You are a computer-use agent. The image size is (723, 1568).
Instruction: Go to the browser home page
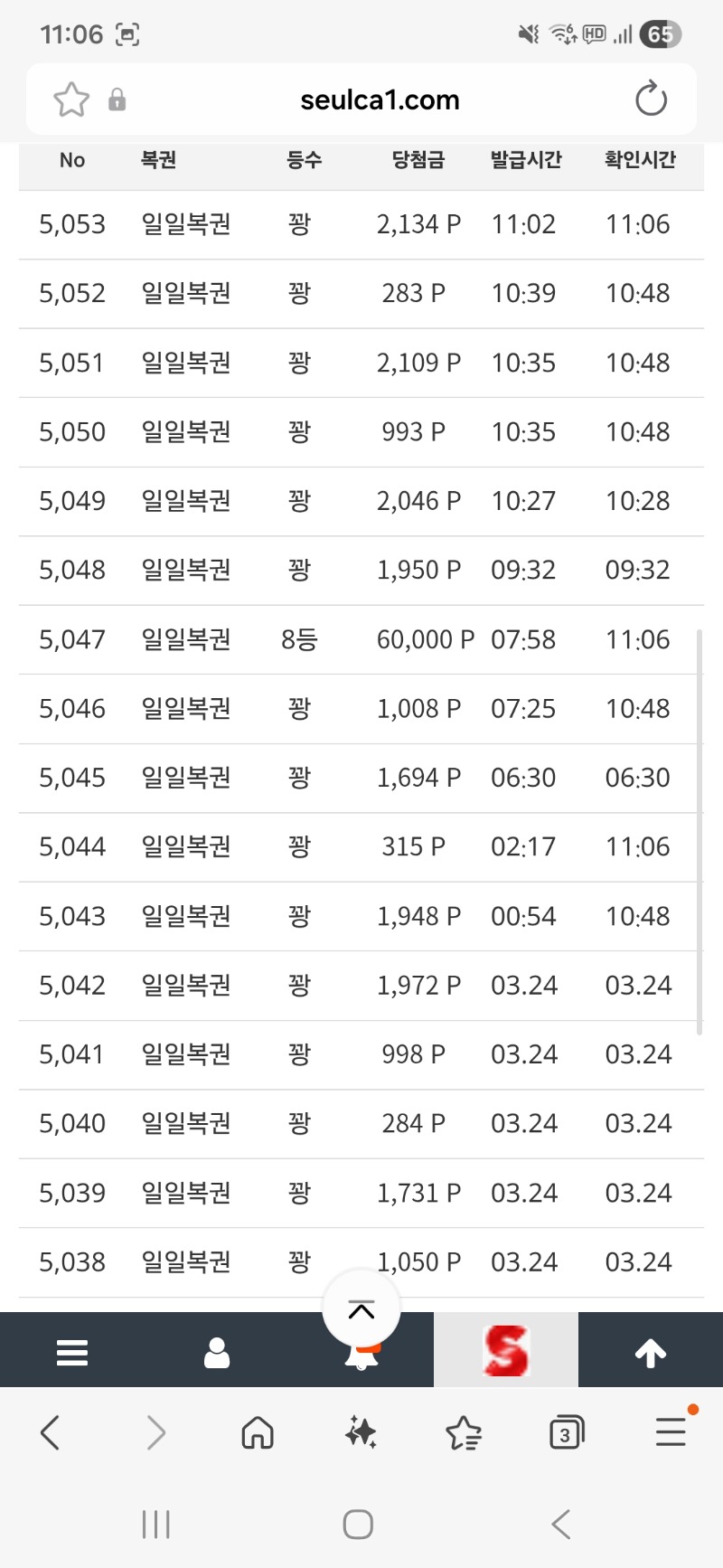258,1433
